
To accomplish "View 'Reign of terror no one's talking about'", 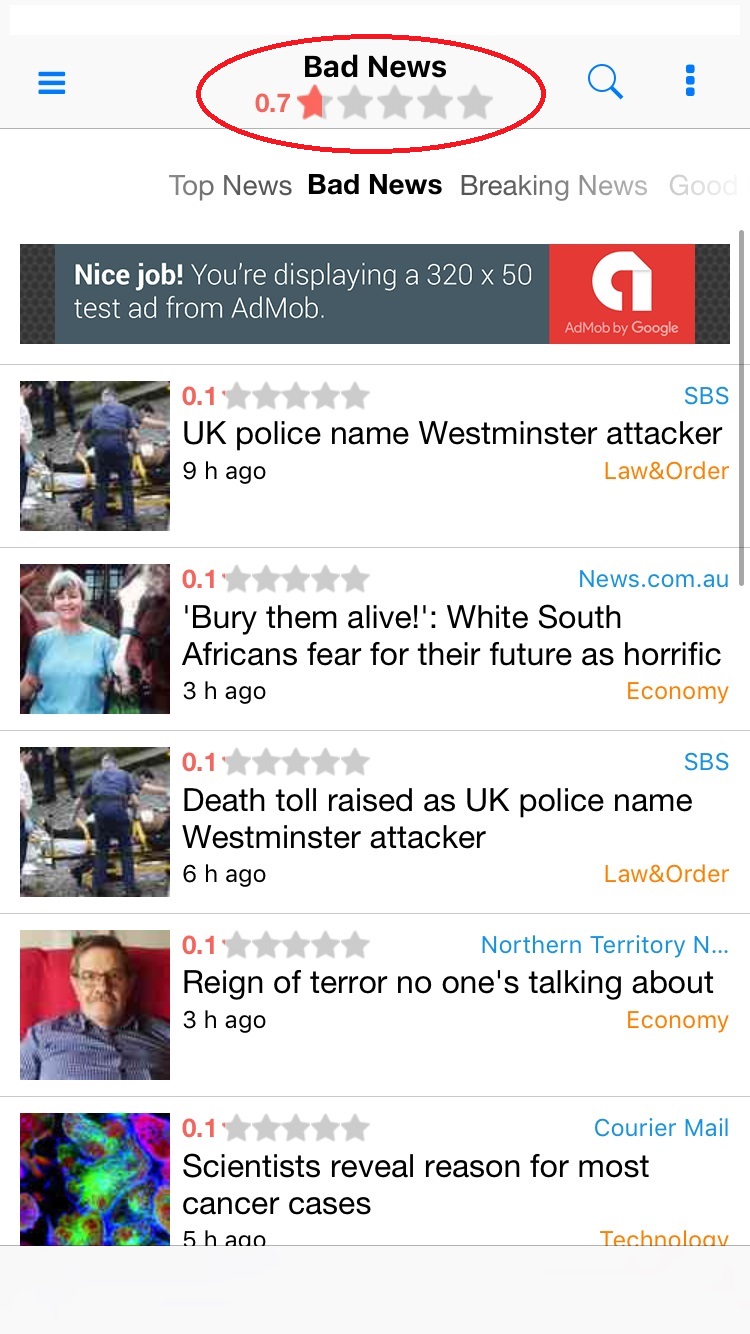I will point(375,1005).
